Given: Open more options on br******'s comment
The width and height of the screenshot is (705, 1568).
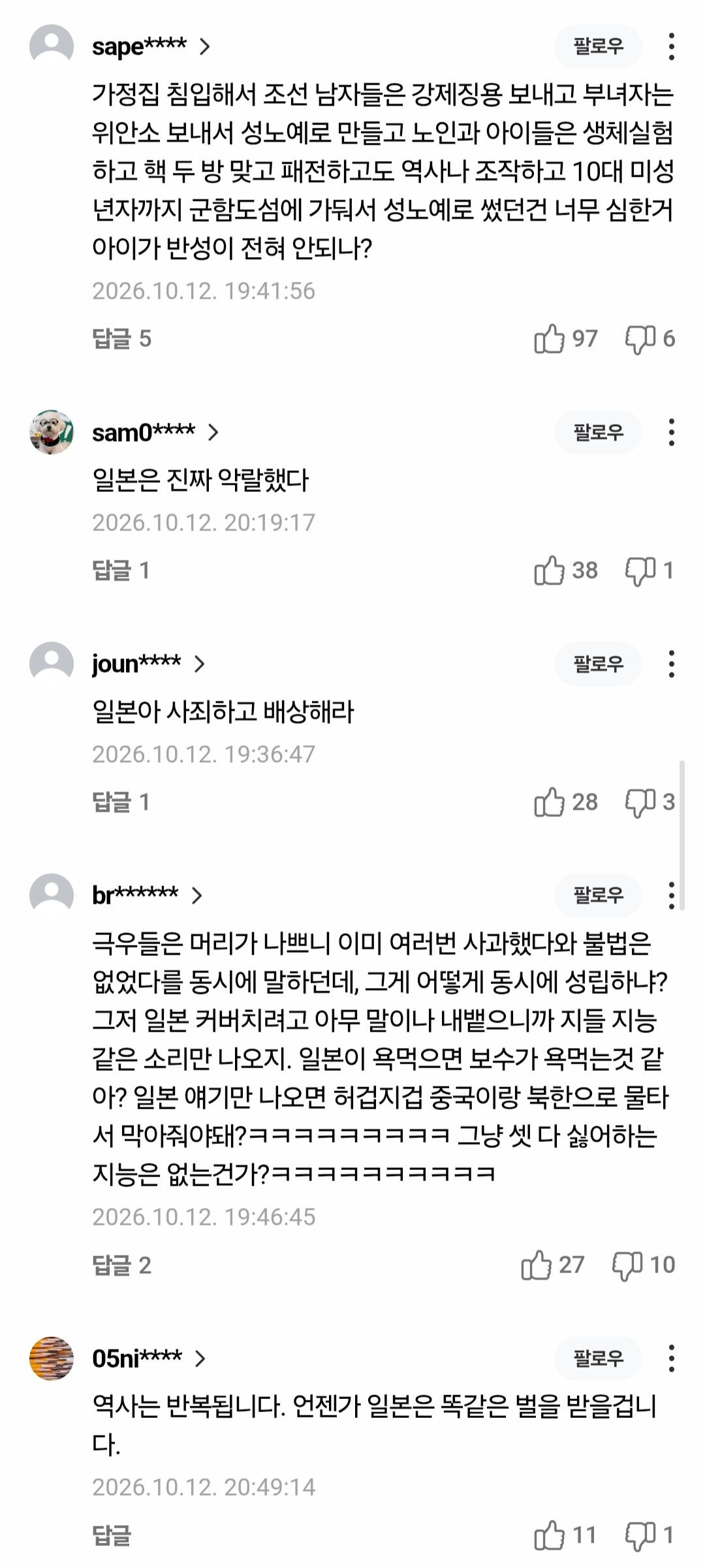Looking at the screenshot, I should 671,895.
